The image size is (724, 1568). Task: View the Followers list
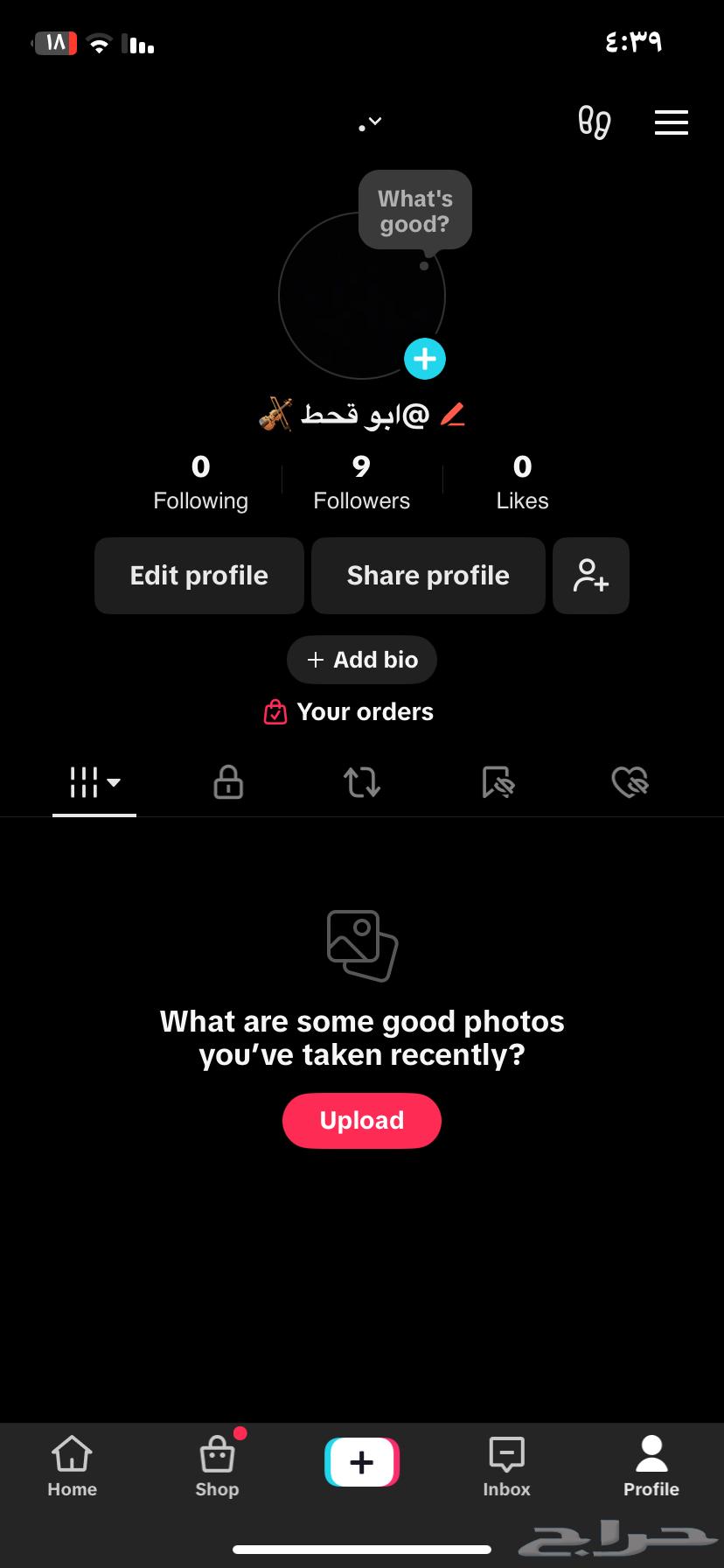click(x=362, y=482)
